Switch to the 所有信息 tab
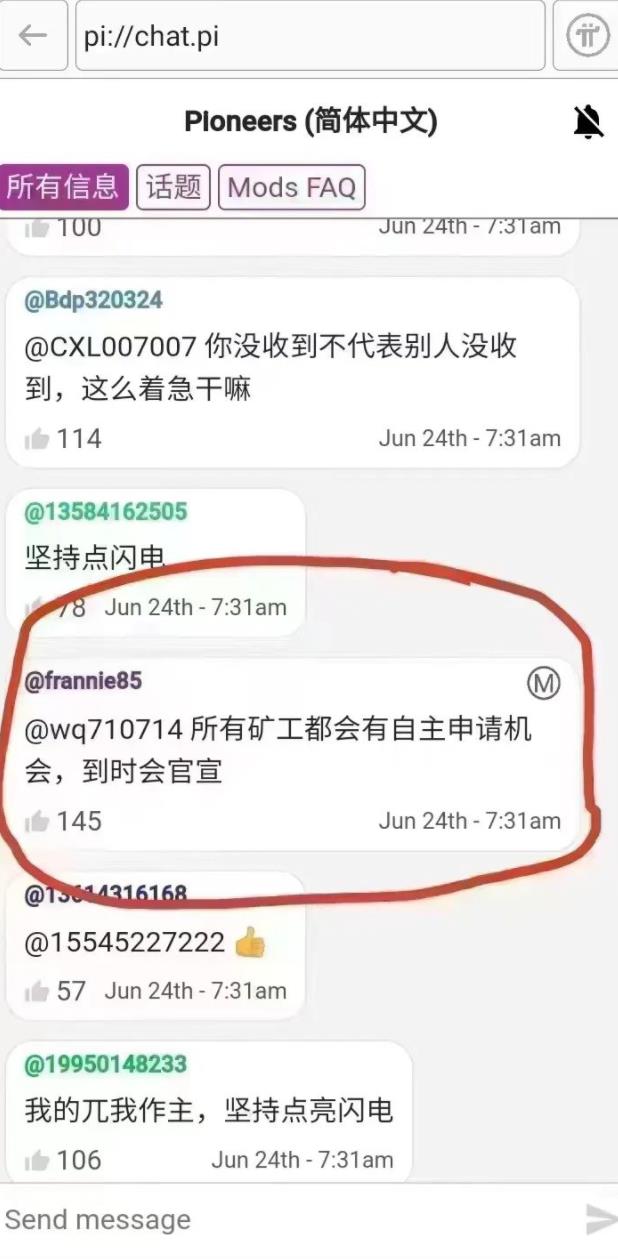Image resolution: width=618 pixels, height=1259 pixels. [x=63, y=187]
